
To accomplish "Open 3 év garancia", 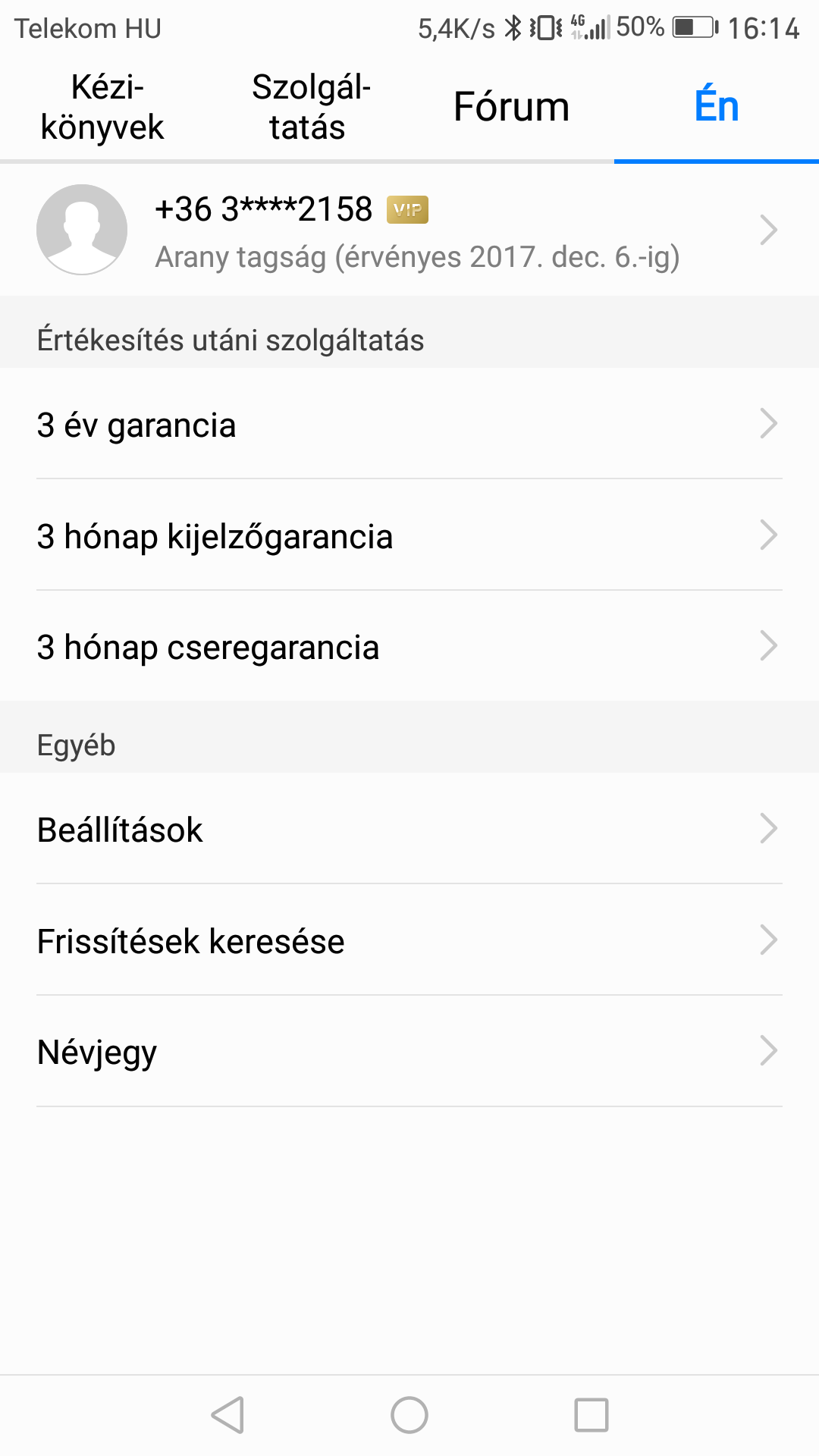I will (409, 424).
